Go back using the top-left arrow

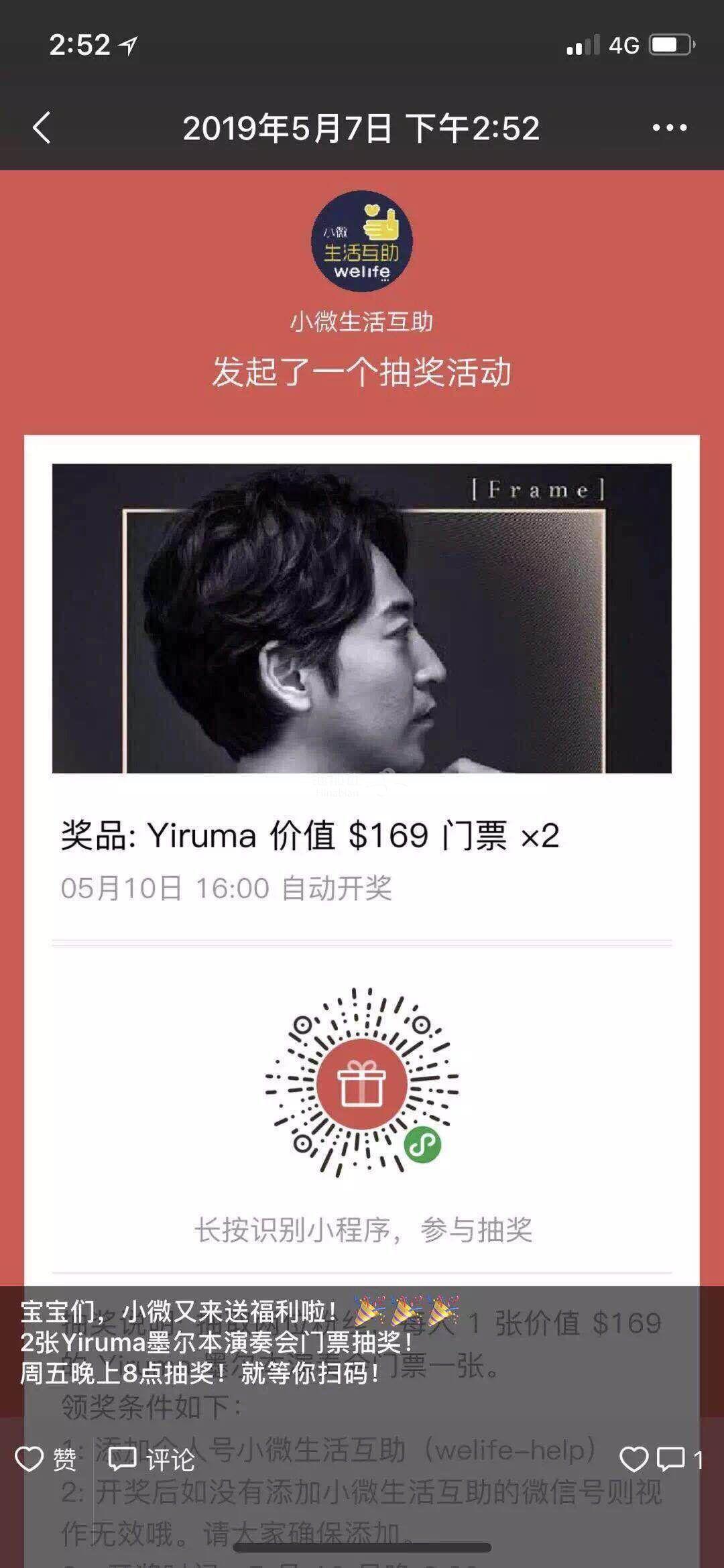pos(42,127)
